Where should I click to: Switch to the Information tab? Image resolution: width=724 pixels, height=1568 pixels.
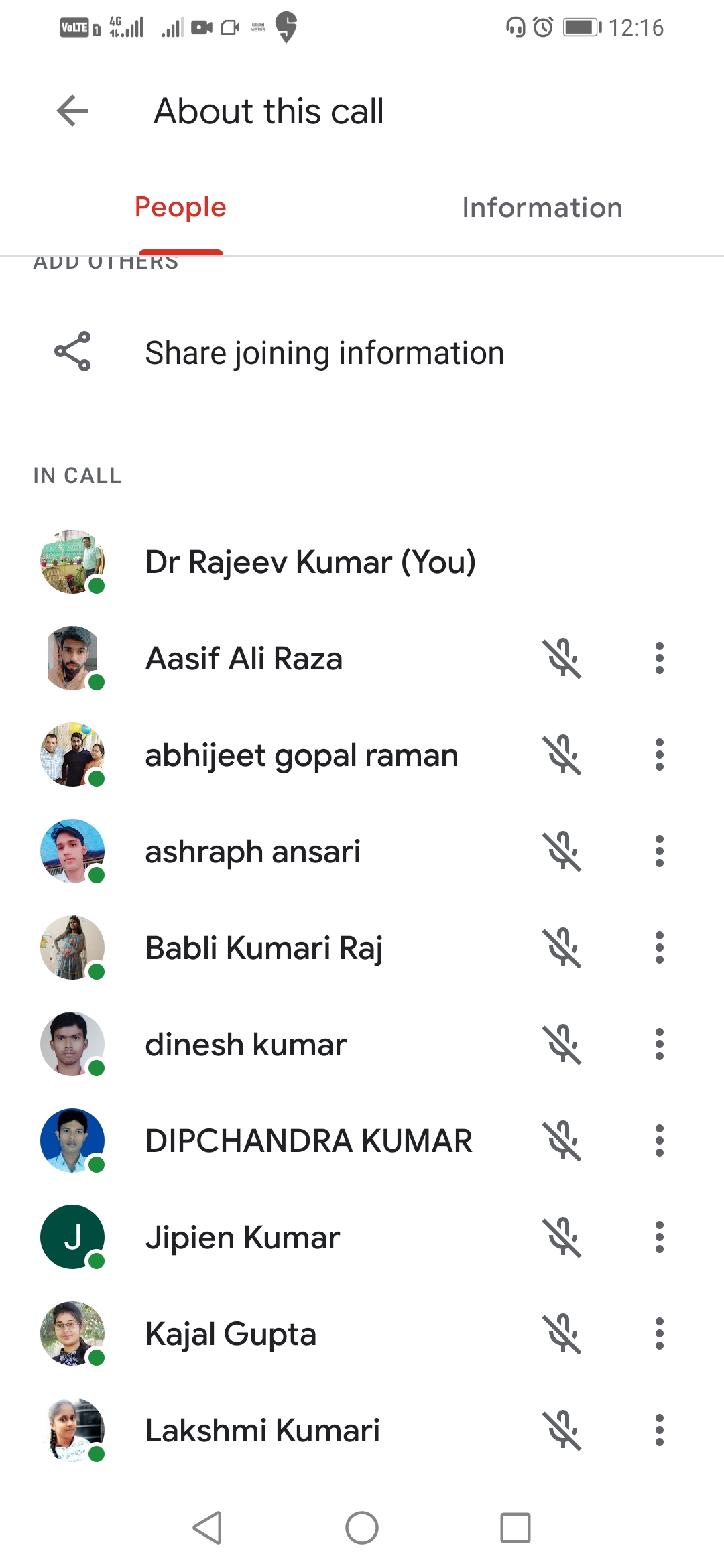[x=542, y=208]
